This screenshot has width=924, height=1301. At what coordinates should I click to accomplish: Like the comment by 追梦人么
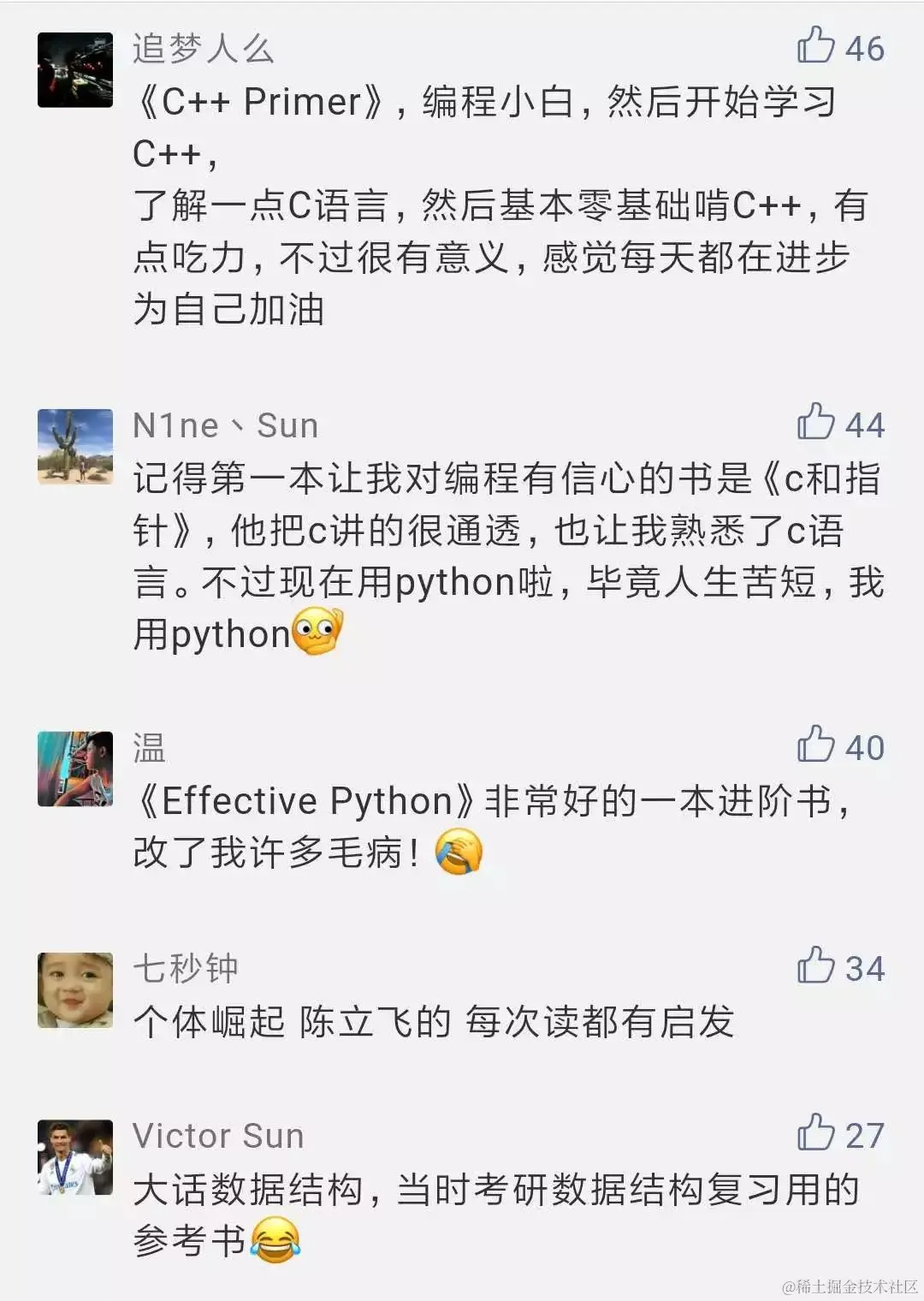click(816, 46)
